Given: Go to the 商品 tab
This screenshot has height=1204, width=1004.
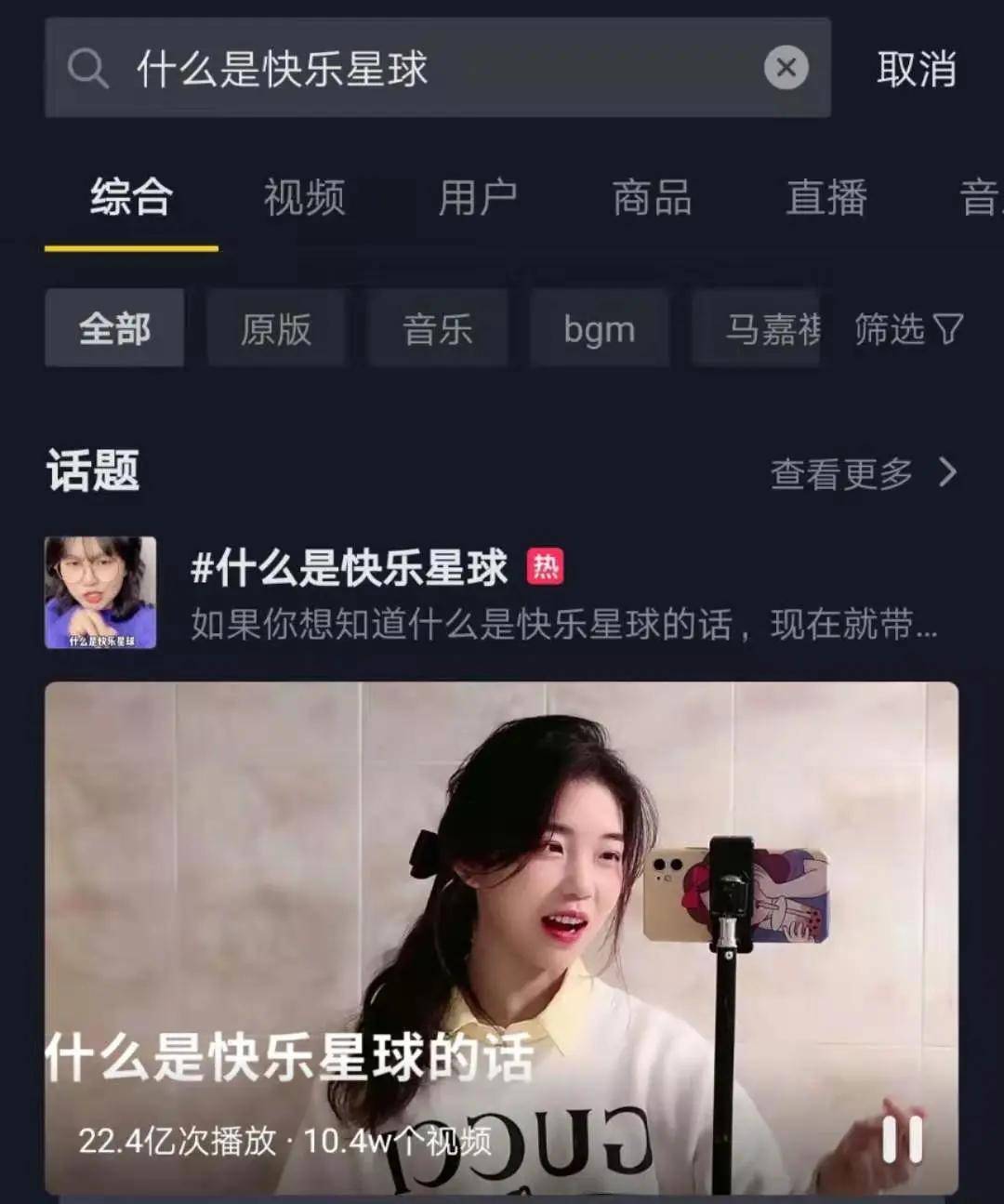Looking at the screenshot, I should click(652, 198).
